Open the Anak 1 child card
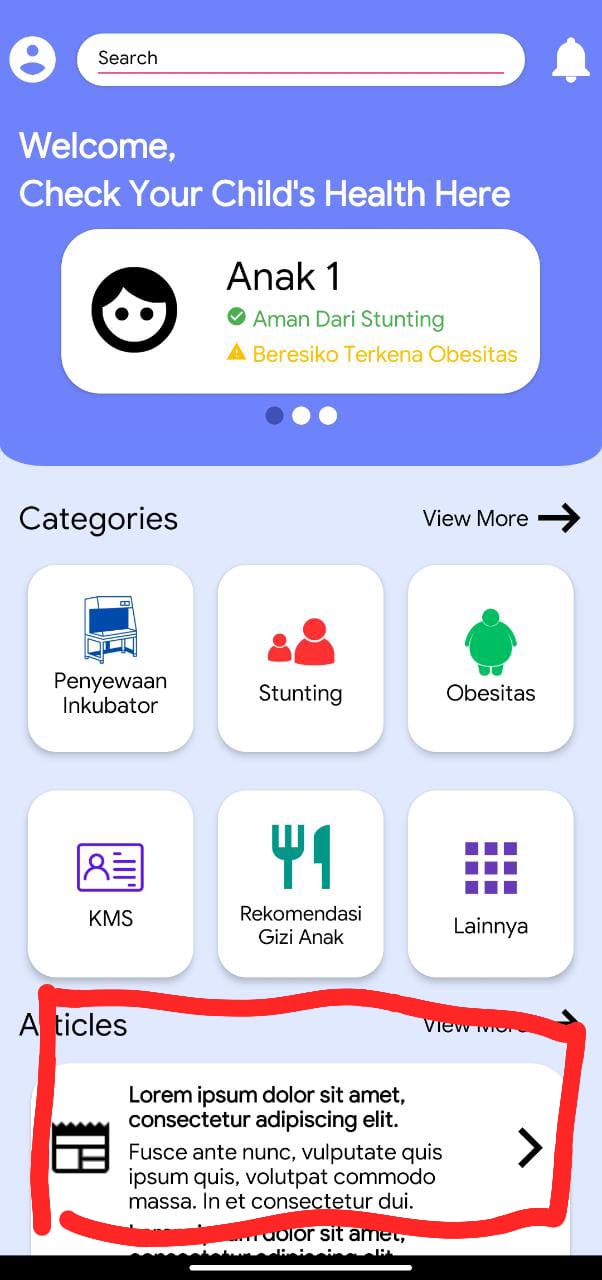This screenshot has width=602, height=1280. (x=301, y=311)
